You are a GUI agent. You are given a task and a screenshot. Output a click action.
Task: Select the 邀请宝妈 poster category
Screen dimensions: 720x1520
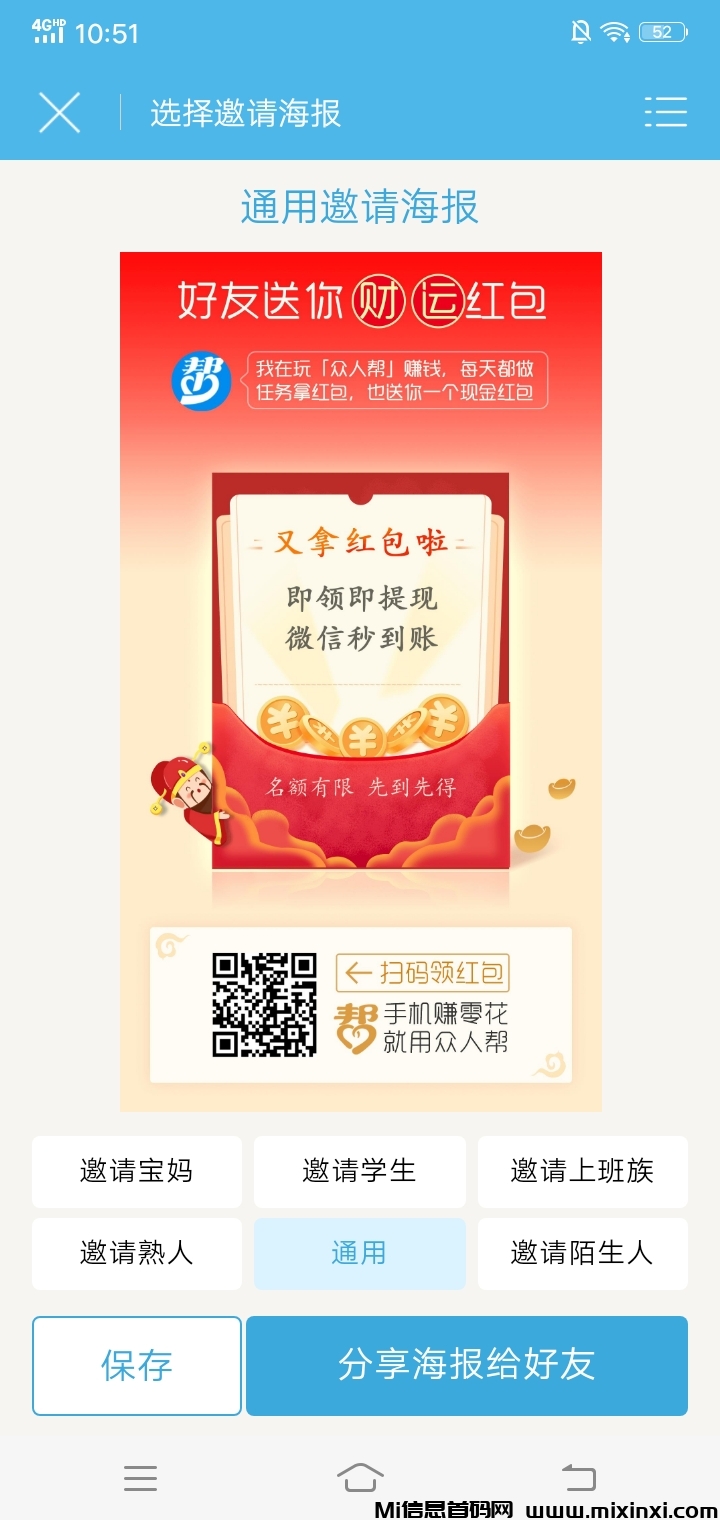coord(137,1171)
